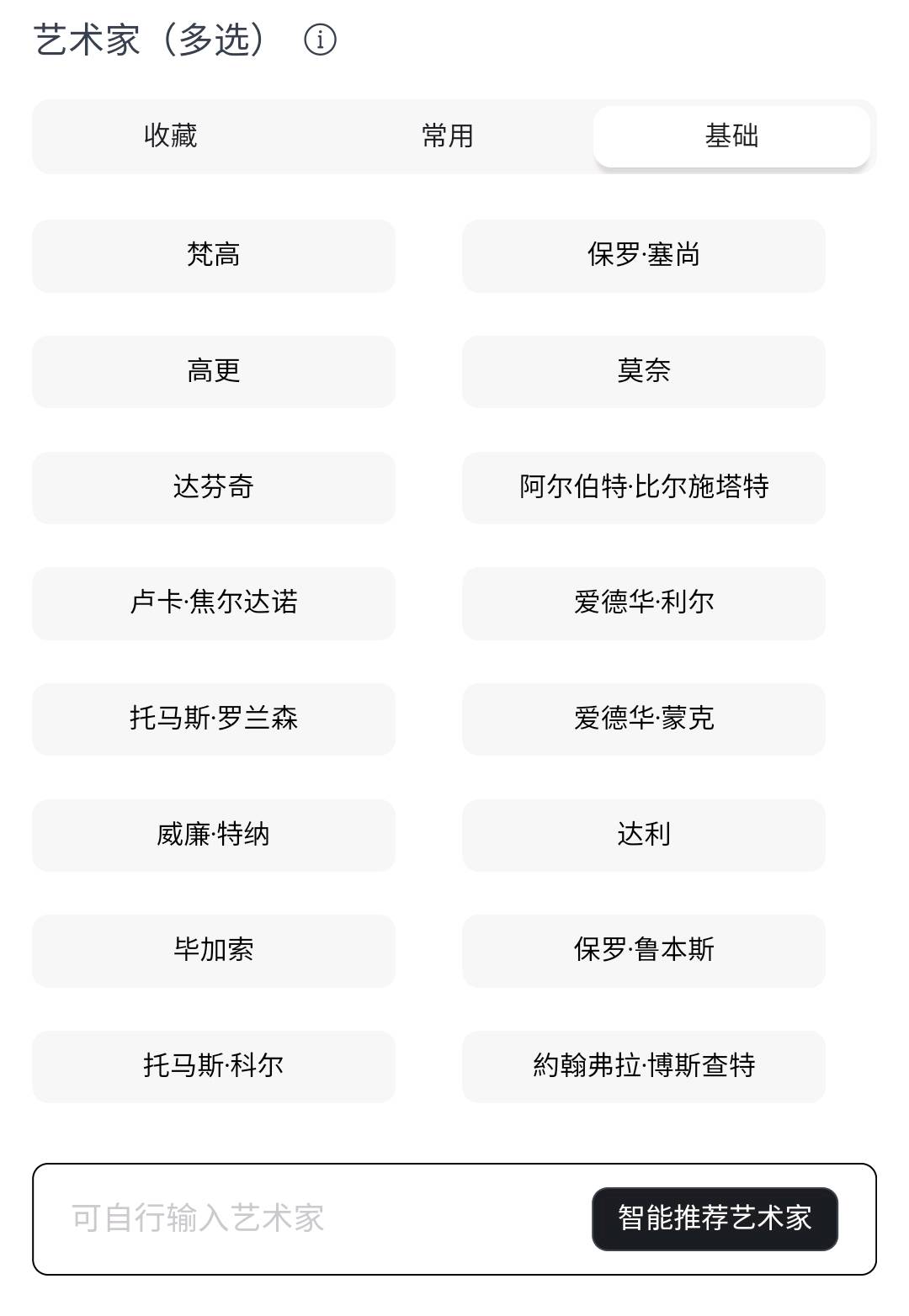Choose artist 爱德华·蒙克

[x=643, y=719]
